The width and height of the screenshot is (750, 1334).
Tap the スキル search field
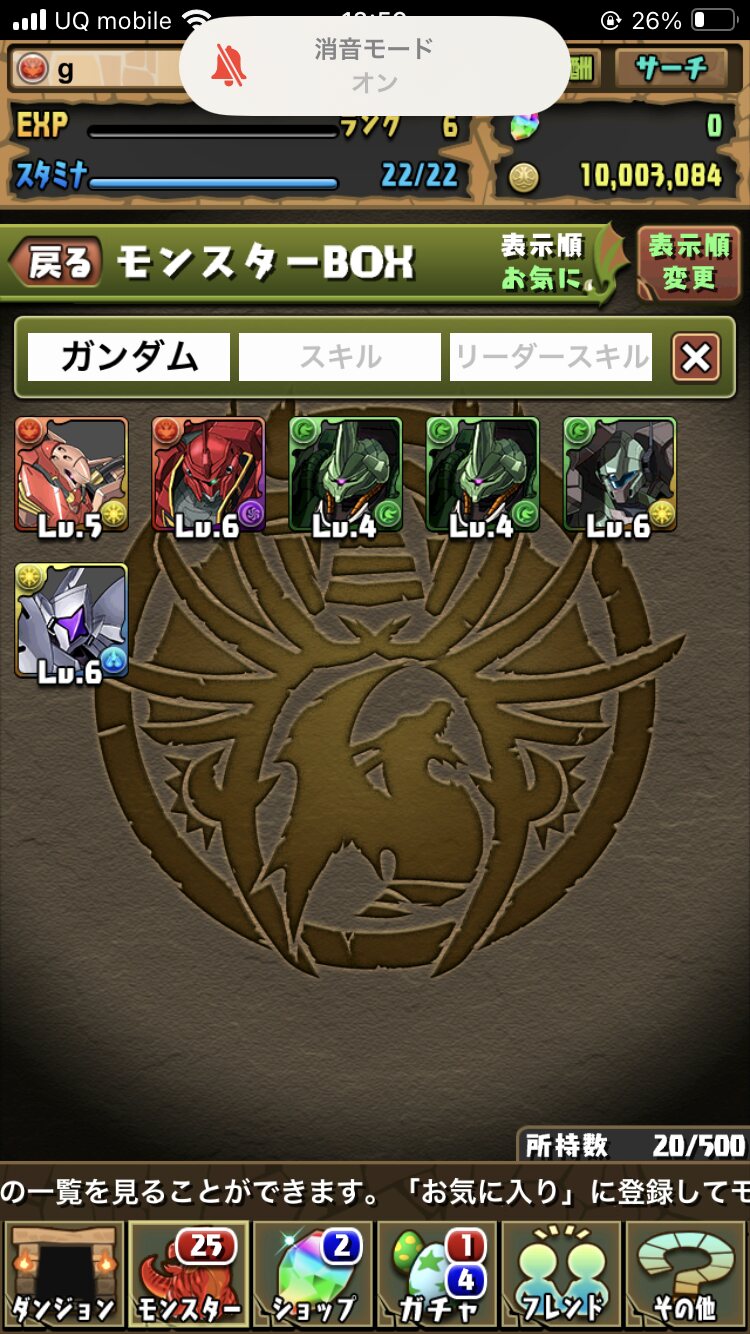point(340,357)
